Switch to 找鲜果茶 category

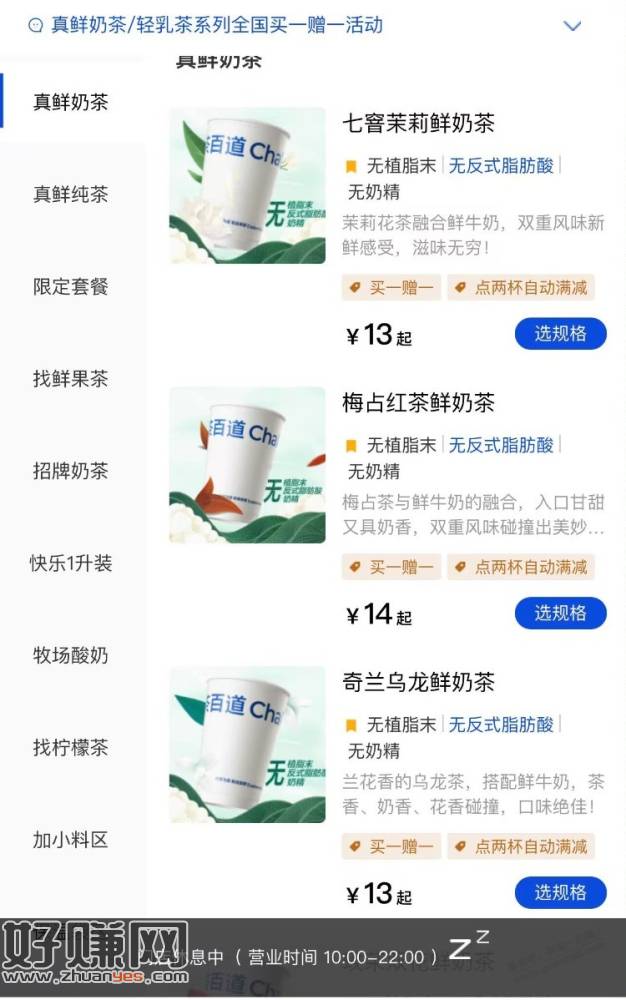(71, 379)
